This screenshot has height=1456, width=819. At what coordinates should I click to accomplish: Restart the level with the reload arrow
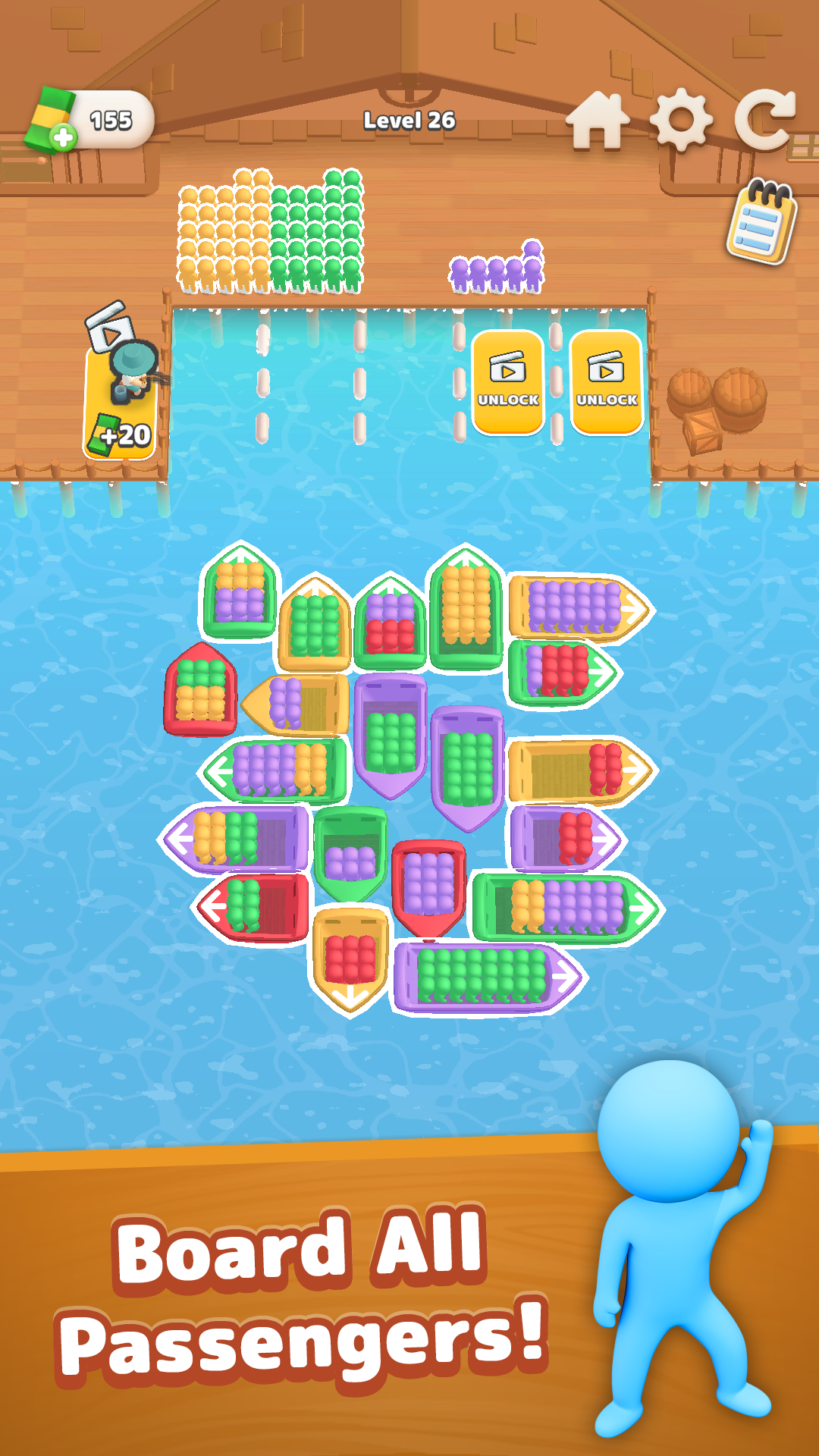pyautogui.click(x=766, y=119)
